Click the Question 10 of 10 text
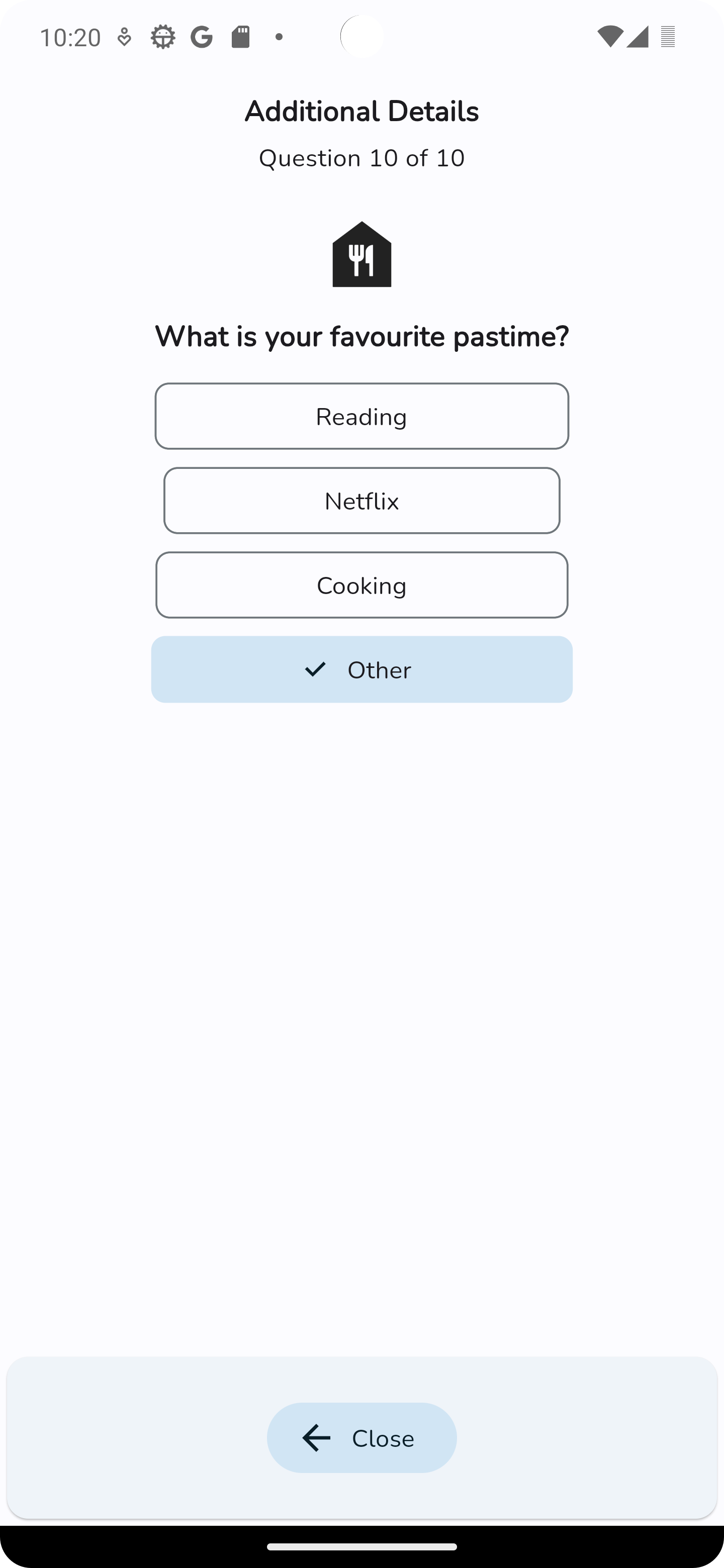This screenshot has width=724, height=1568. click(x=361, y=157)
